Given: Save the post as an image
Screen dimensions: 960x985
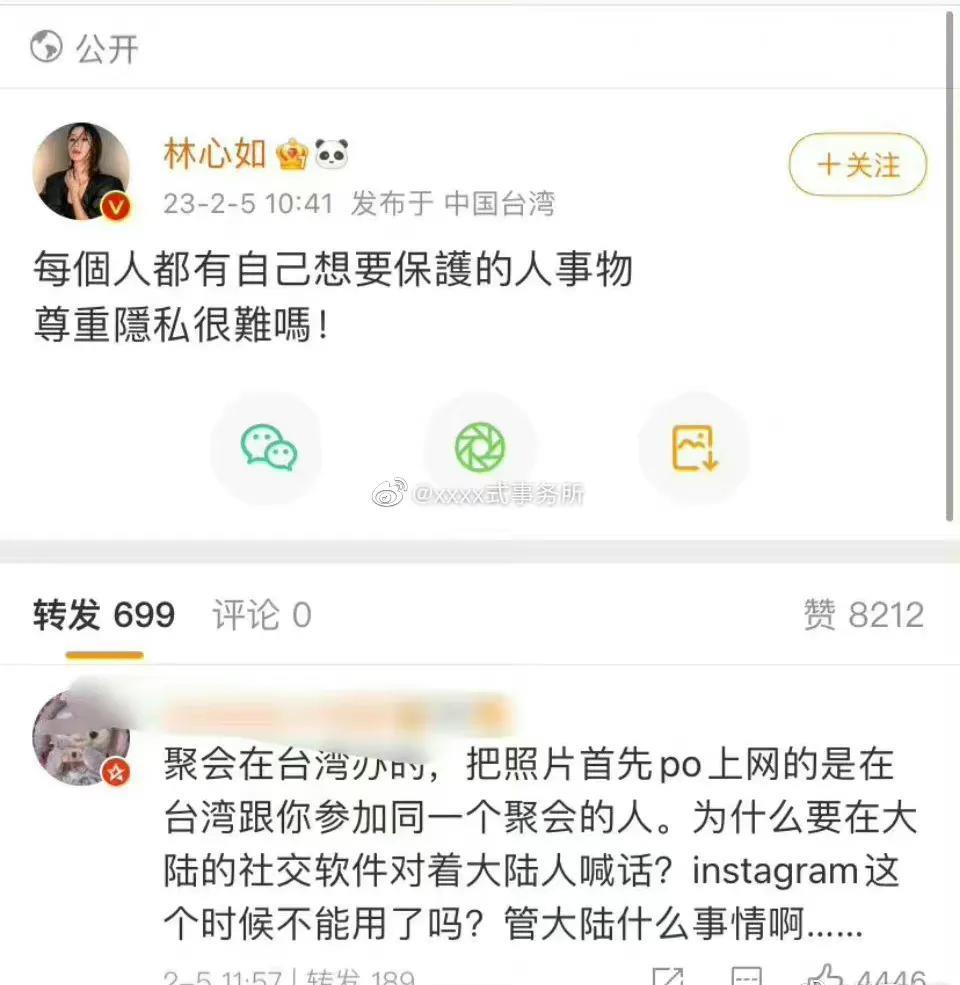Looking at the screenshot, I should (x=694, y=448).
